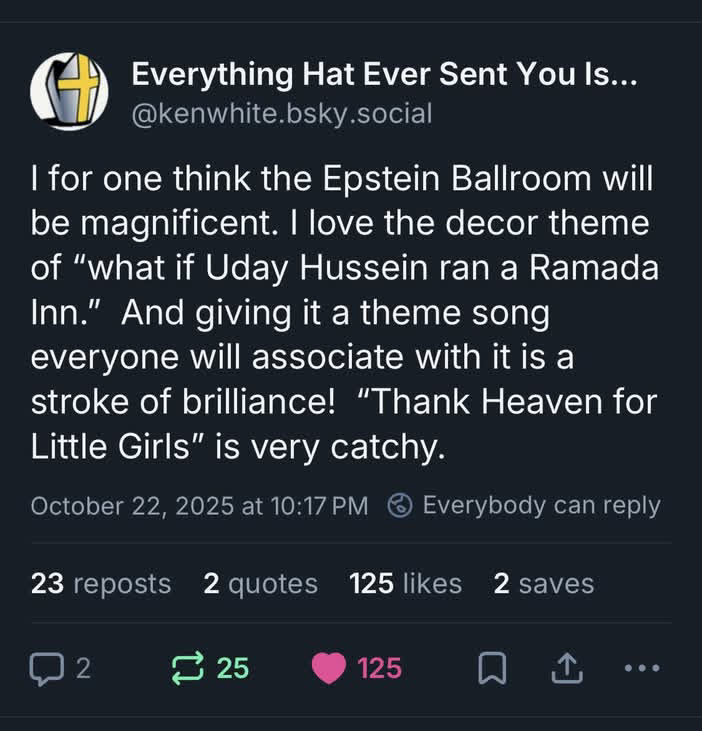View the 125 likes list
The height and width of the screenshot is (731, 702).
click(405, 583)
